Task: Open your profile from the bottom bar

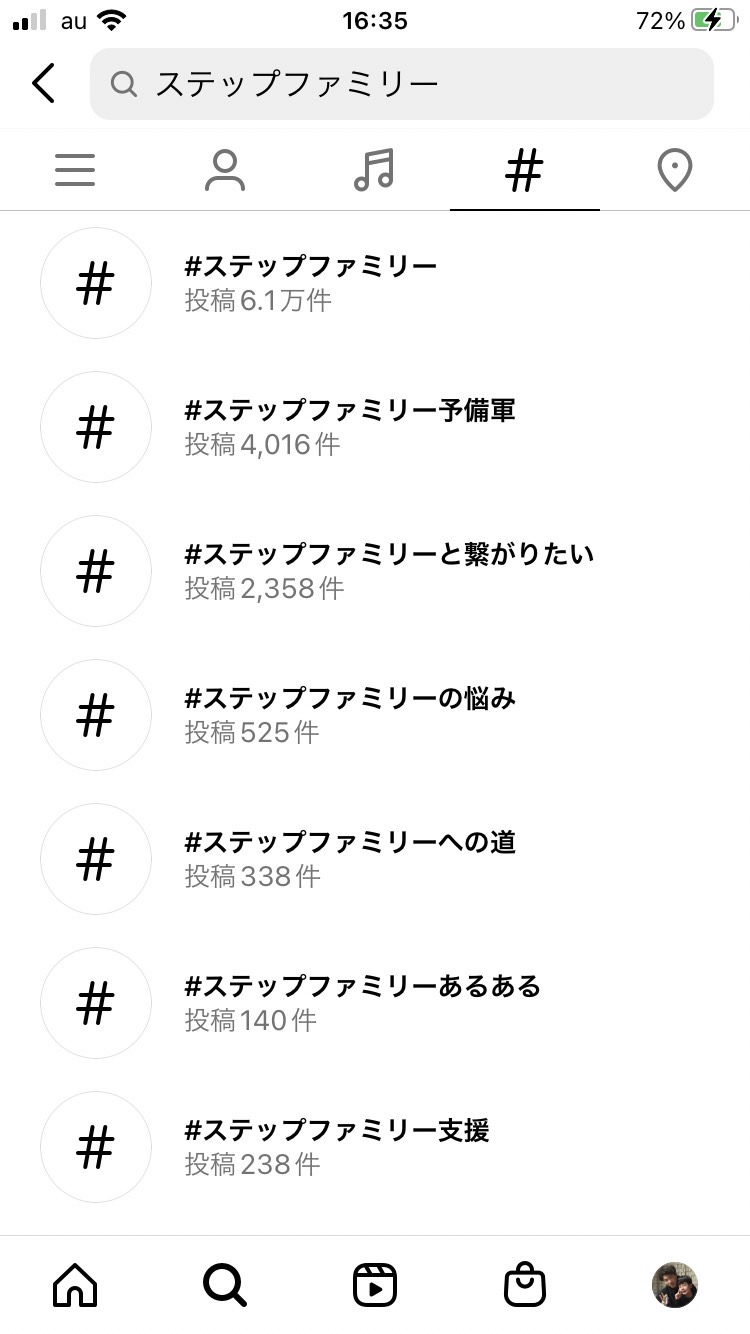Action: 675,1285
